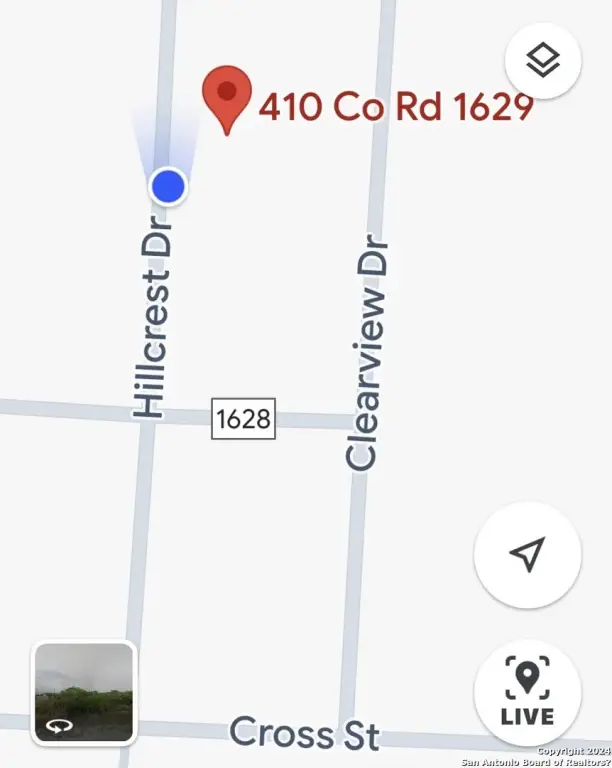Open the map layers selector
The height and width of the screenshot is (768, 612).
(x=543, y=60)
